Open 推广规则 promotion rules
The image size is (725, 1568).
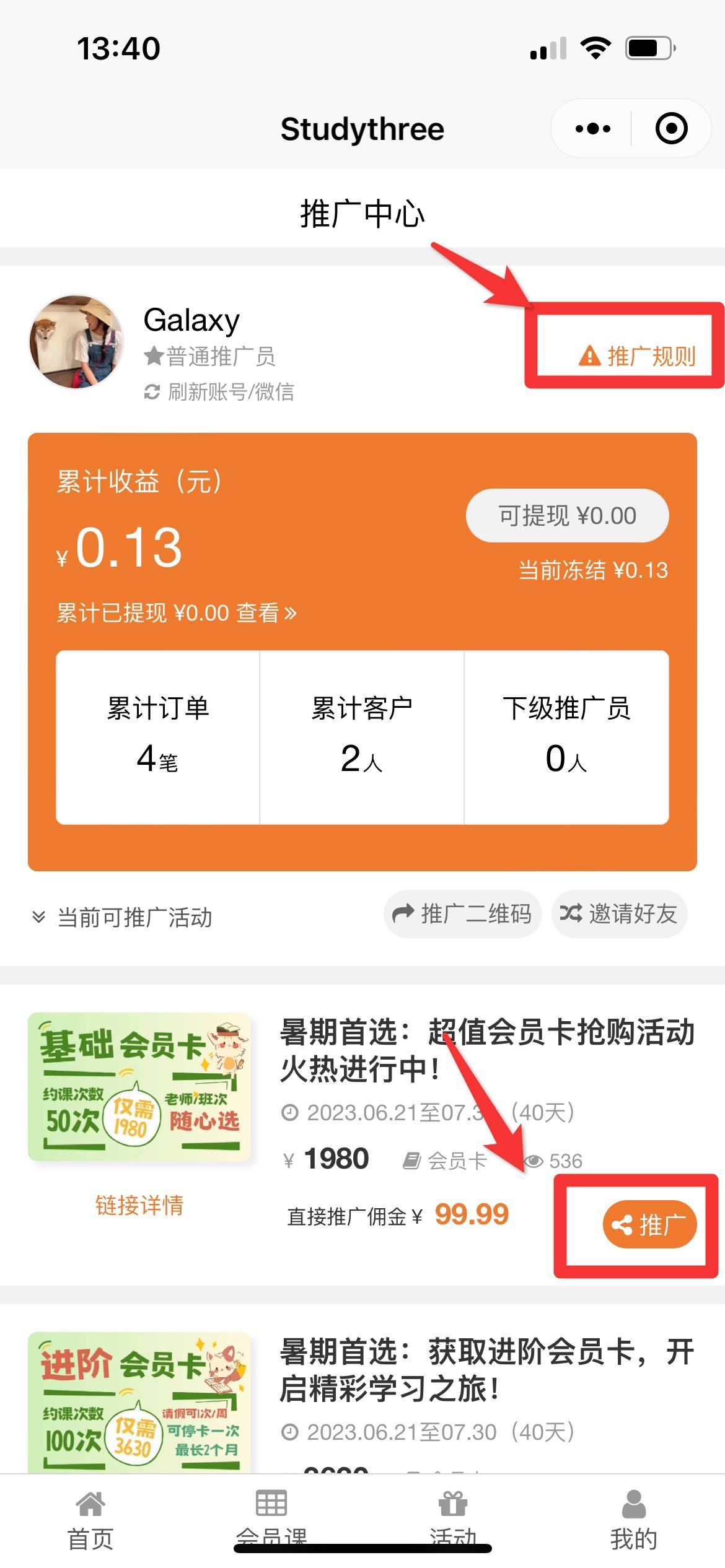coord(637,356)
